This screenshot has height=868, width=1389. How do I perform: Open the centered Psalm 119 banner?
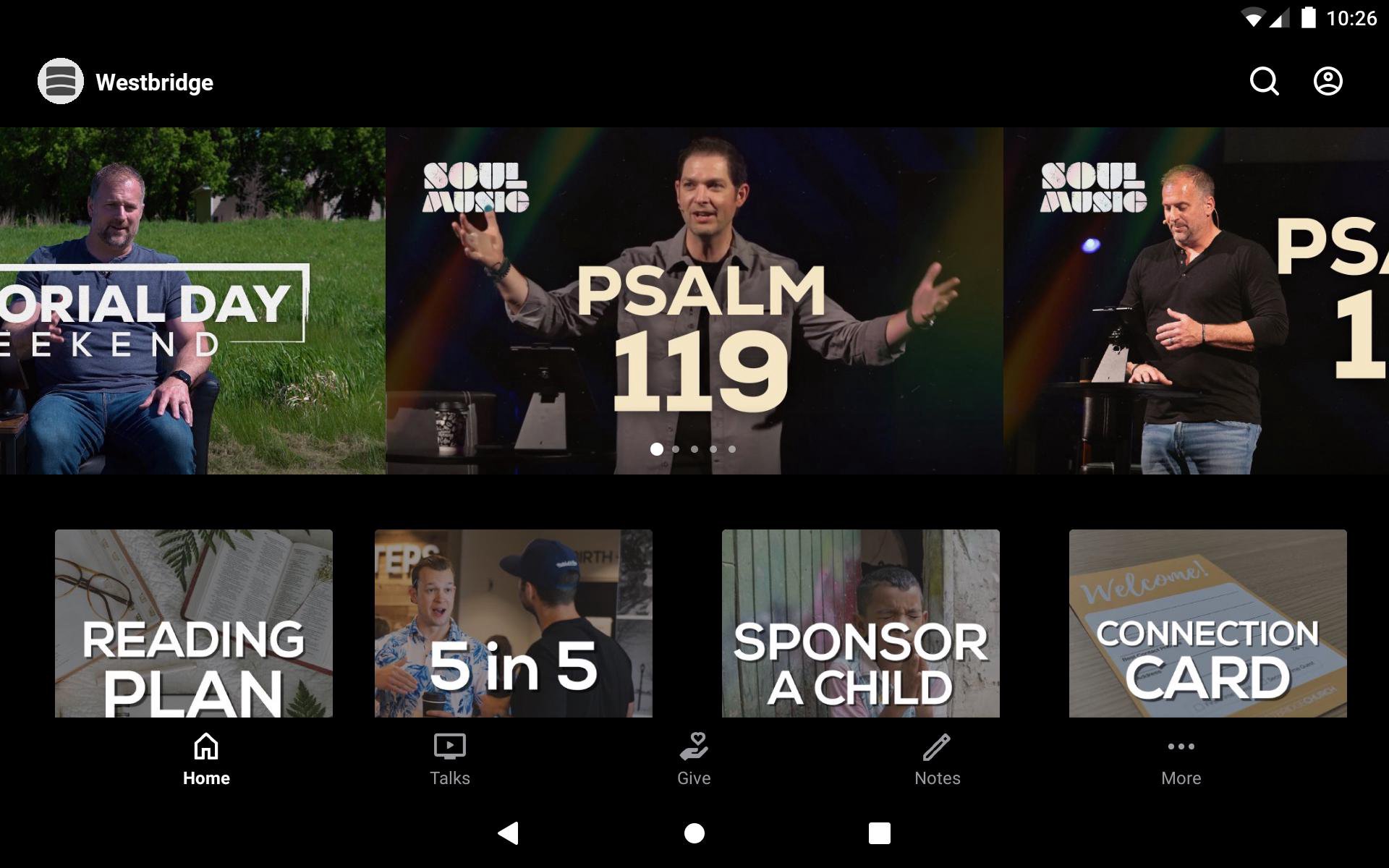coord(694,301)
